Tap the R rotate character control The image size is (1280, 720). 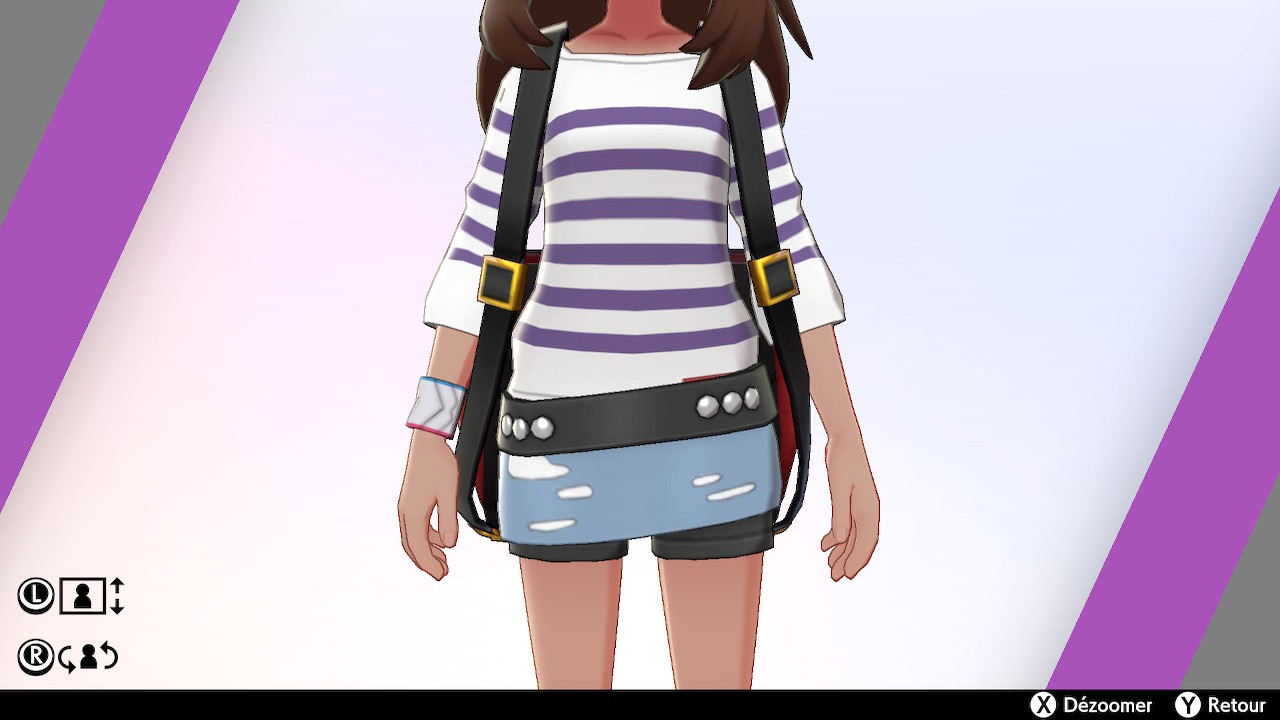pyautogui.click(x=69, y=657)
